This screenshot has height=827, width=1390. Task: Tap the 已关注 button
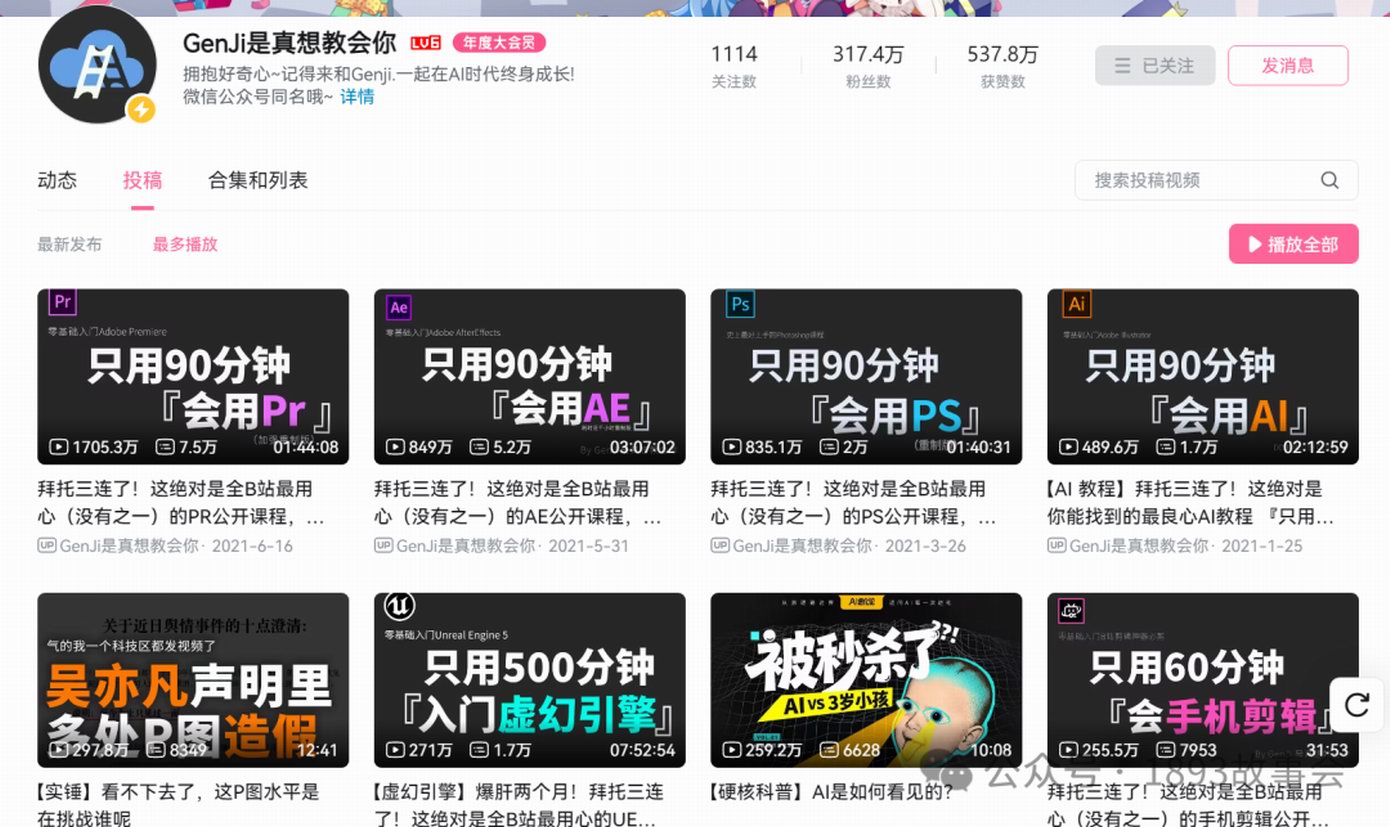[x=1155, y=66]
